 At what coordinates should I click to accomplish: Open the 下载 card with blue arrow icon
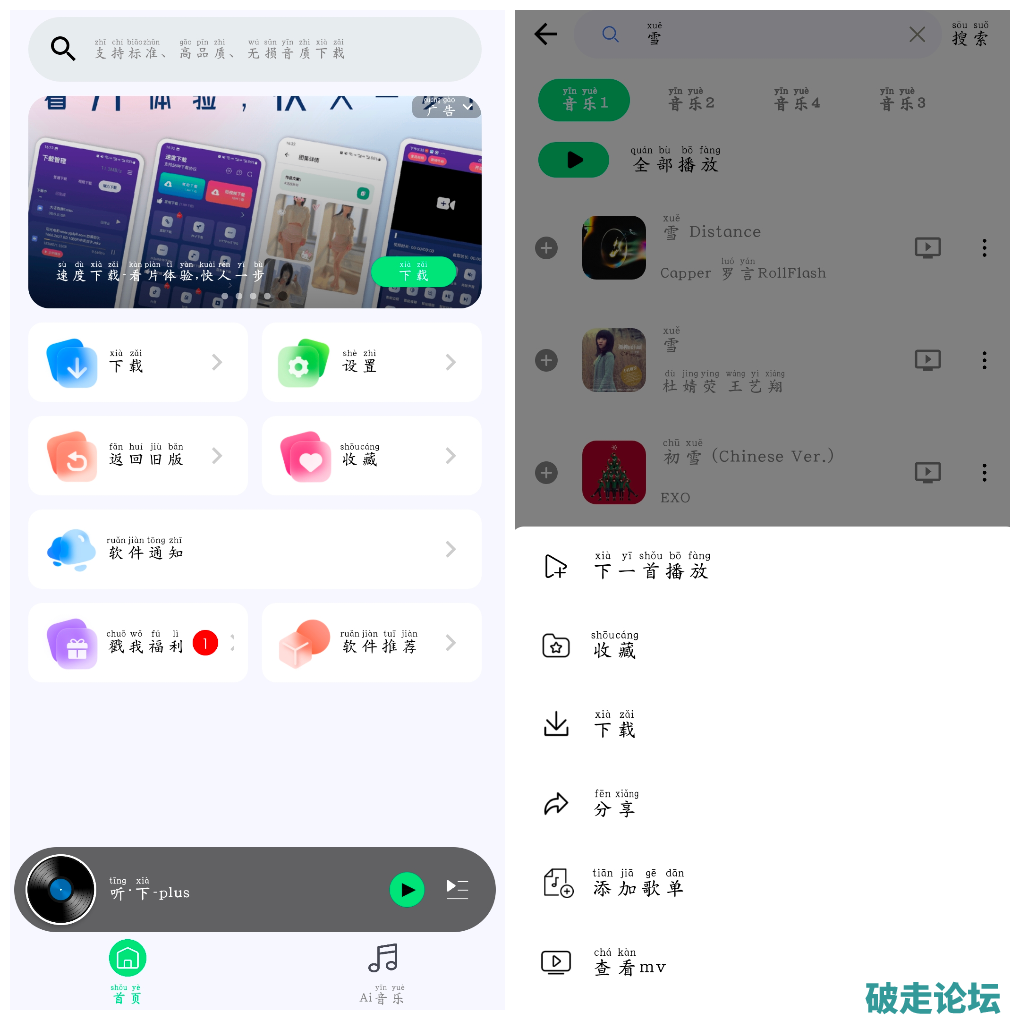[x=138, y=362]
